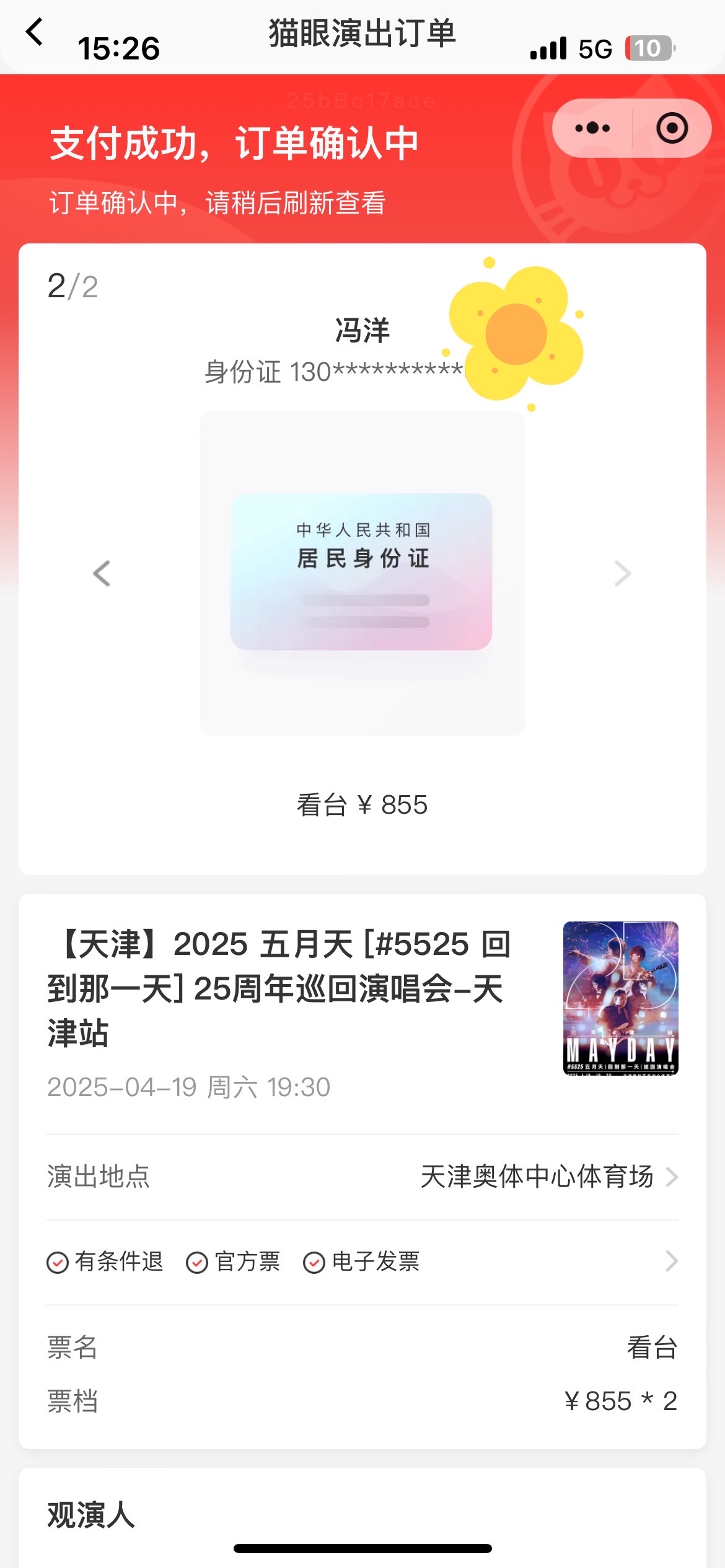Go back from the order page

click(35, 32)
